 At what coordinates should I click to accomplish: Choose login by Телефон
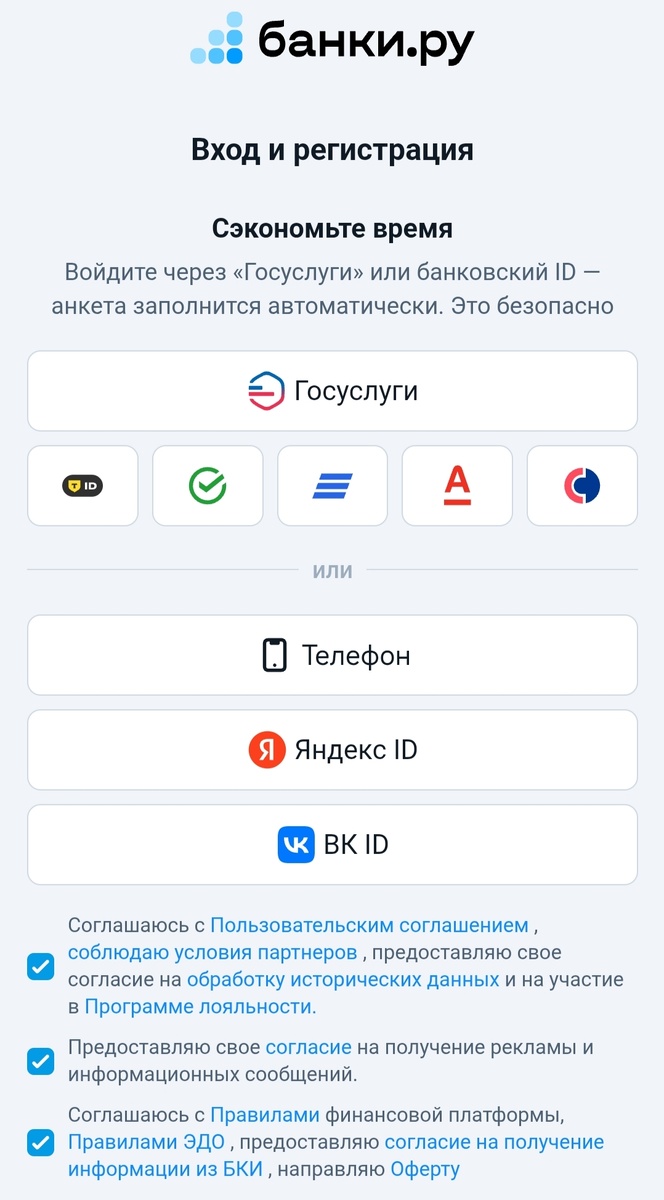[332, 655]
